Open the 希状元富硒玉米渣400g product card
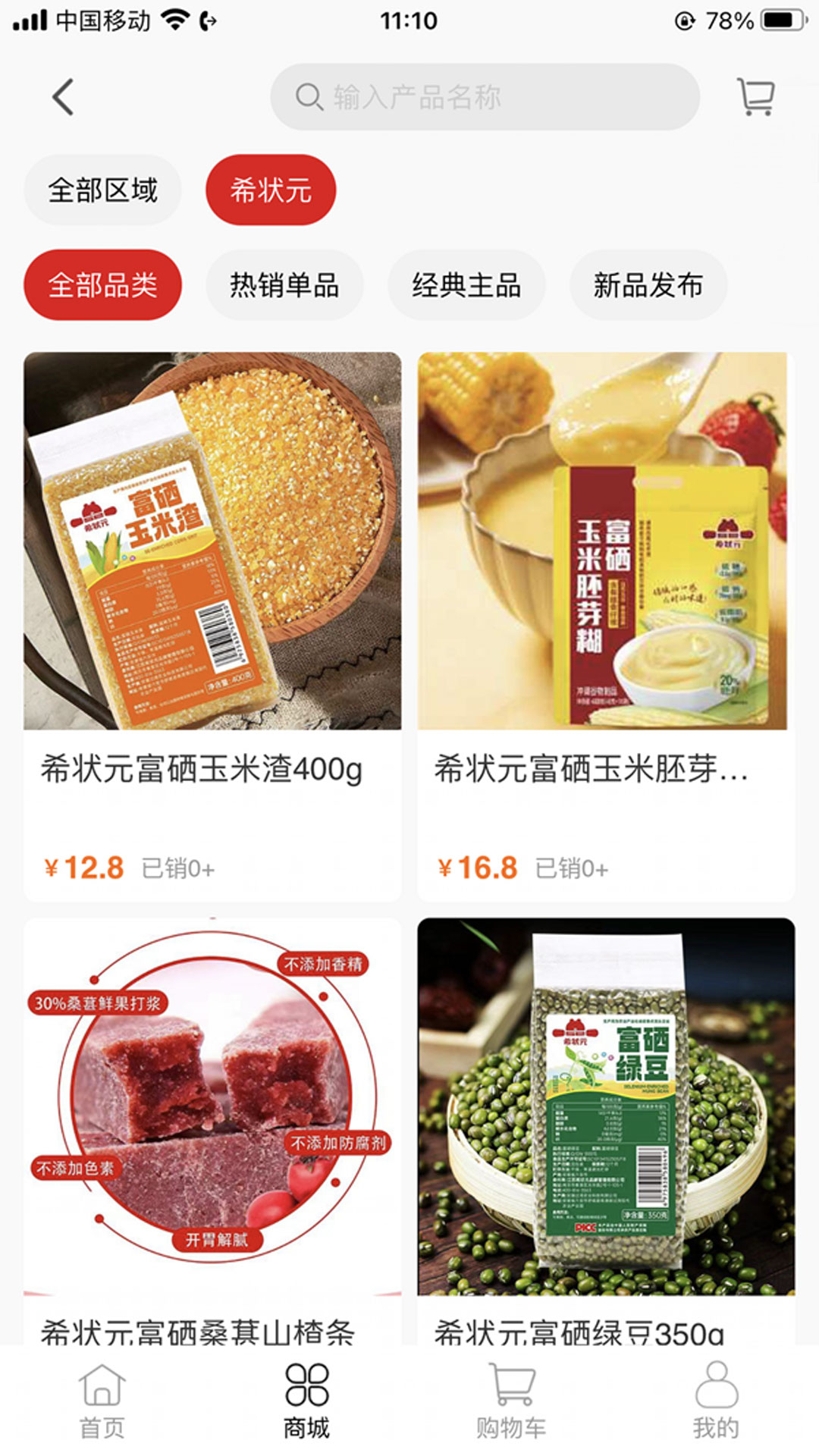Viewport: 819px width, 1456px height. click(x=212, y=626)
